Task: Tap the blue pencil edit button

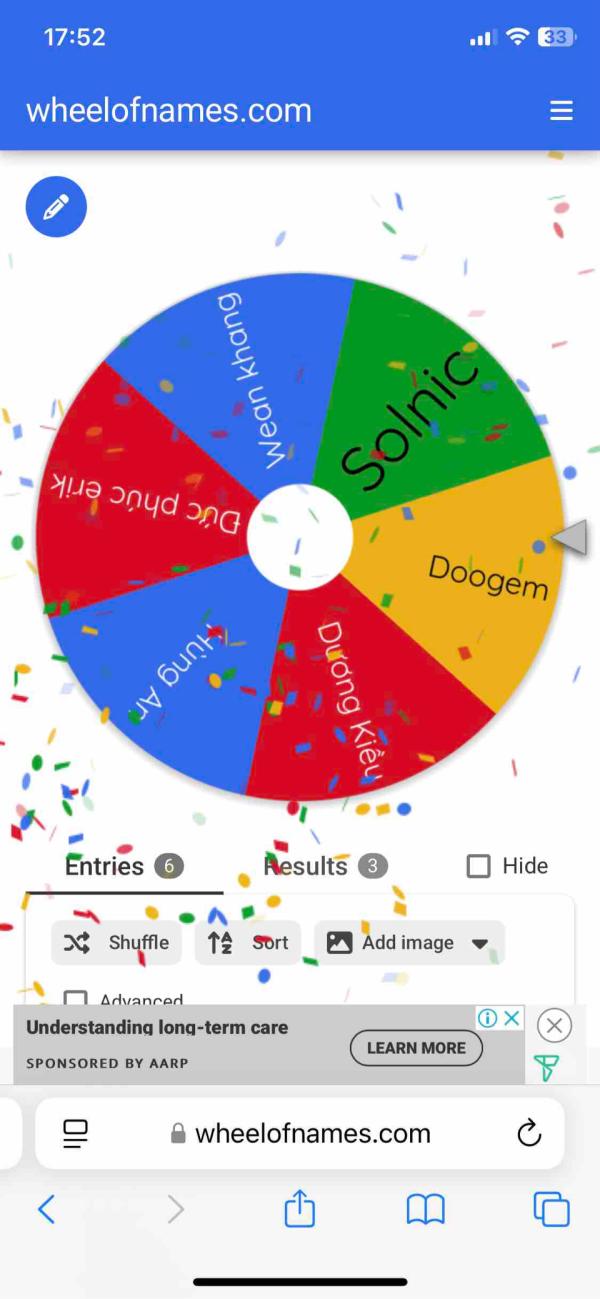Action: tap(56, 207)
